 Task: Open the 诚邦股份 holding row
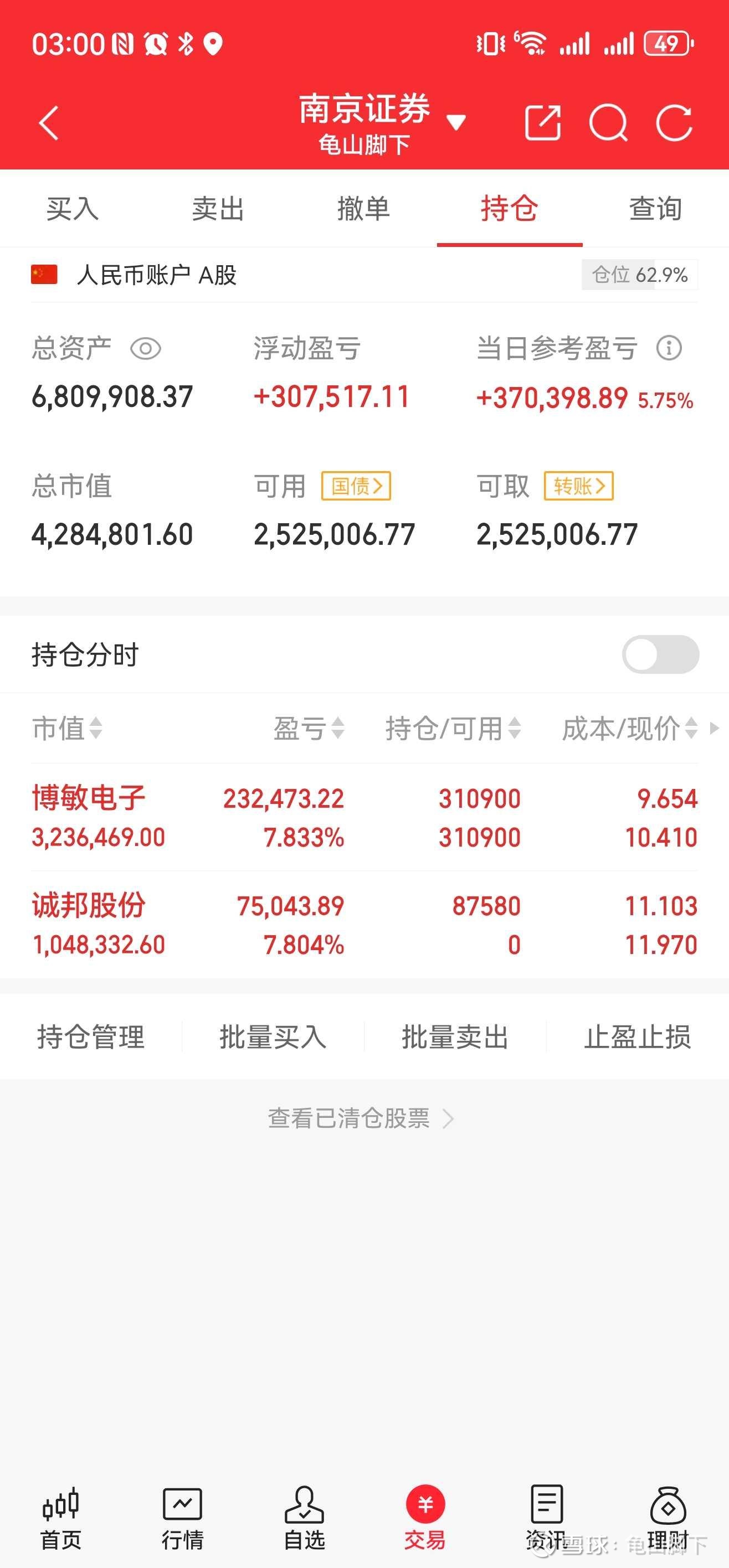tap(364, 925)
